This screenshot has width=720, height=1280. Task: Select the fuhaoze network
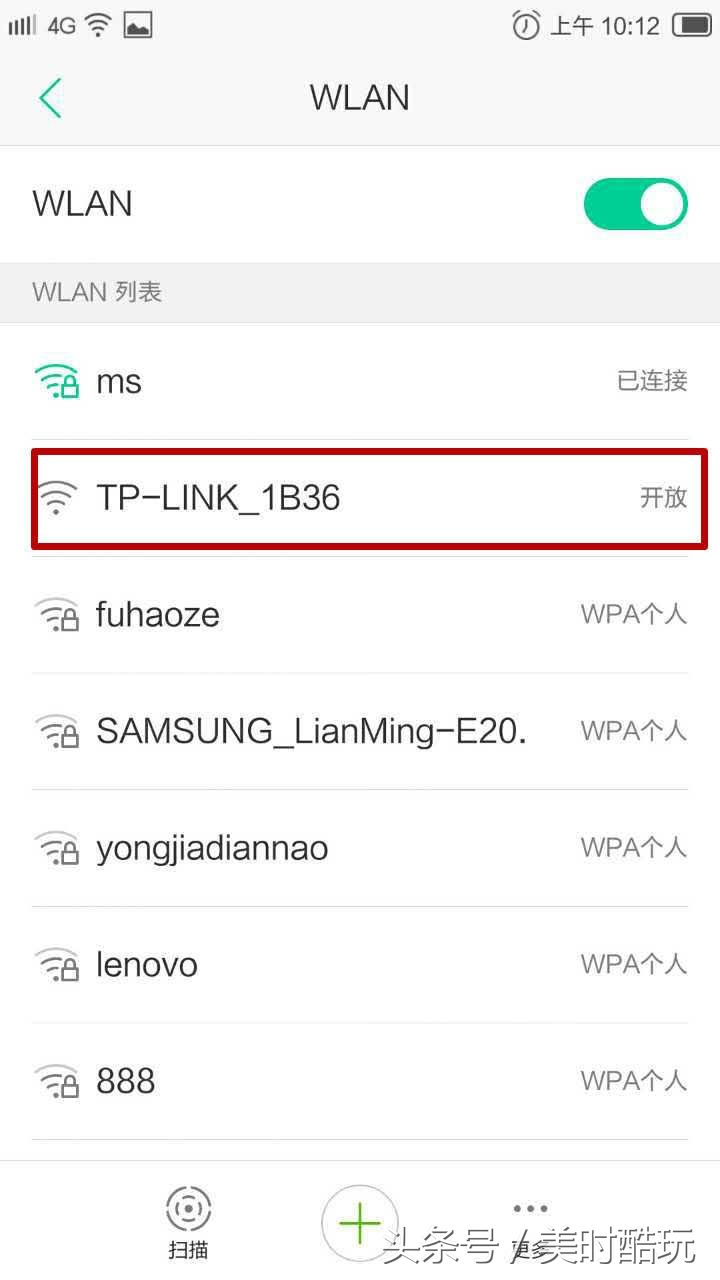pyautogui.click(x=360, y=614)
